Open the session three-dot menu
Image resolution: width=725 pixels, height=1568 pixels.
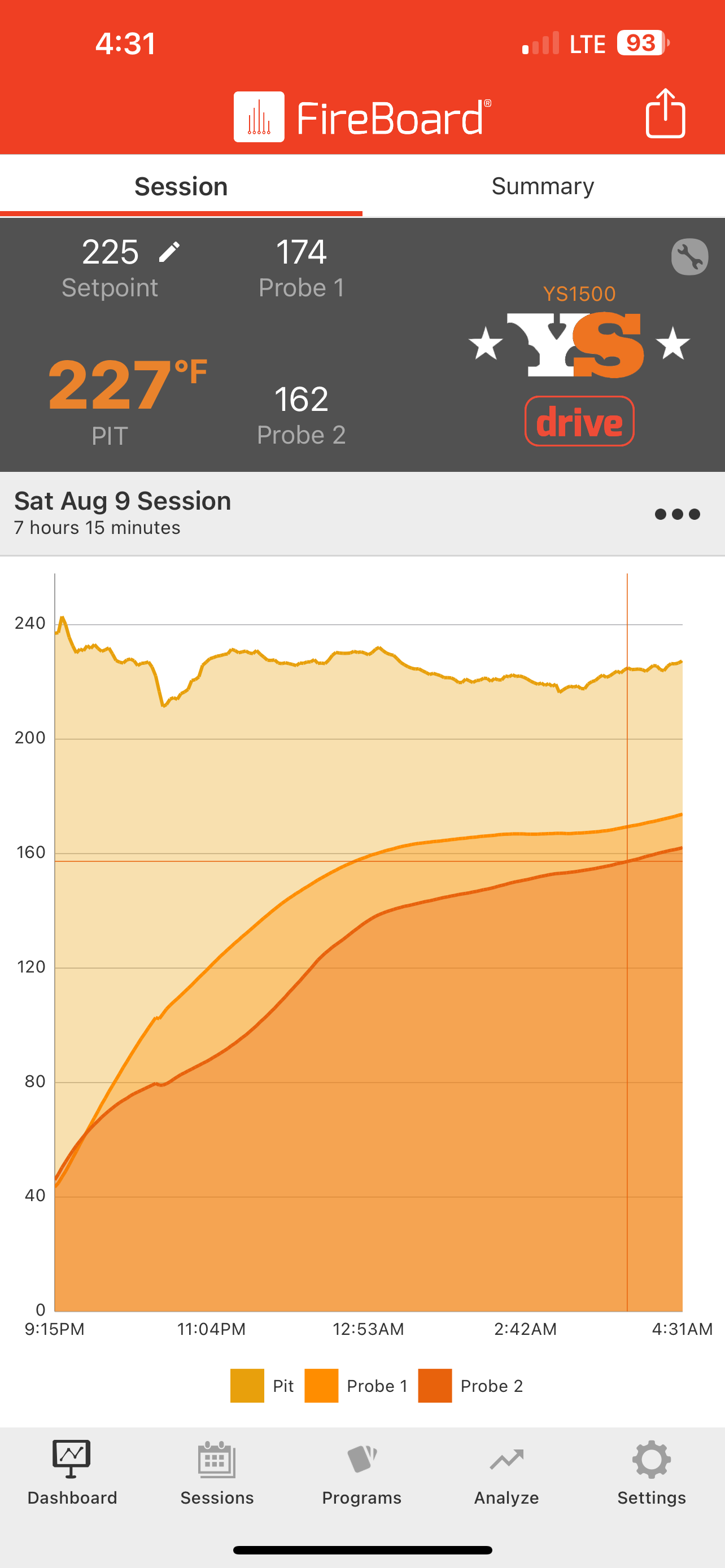click(677, 514)
